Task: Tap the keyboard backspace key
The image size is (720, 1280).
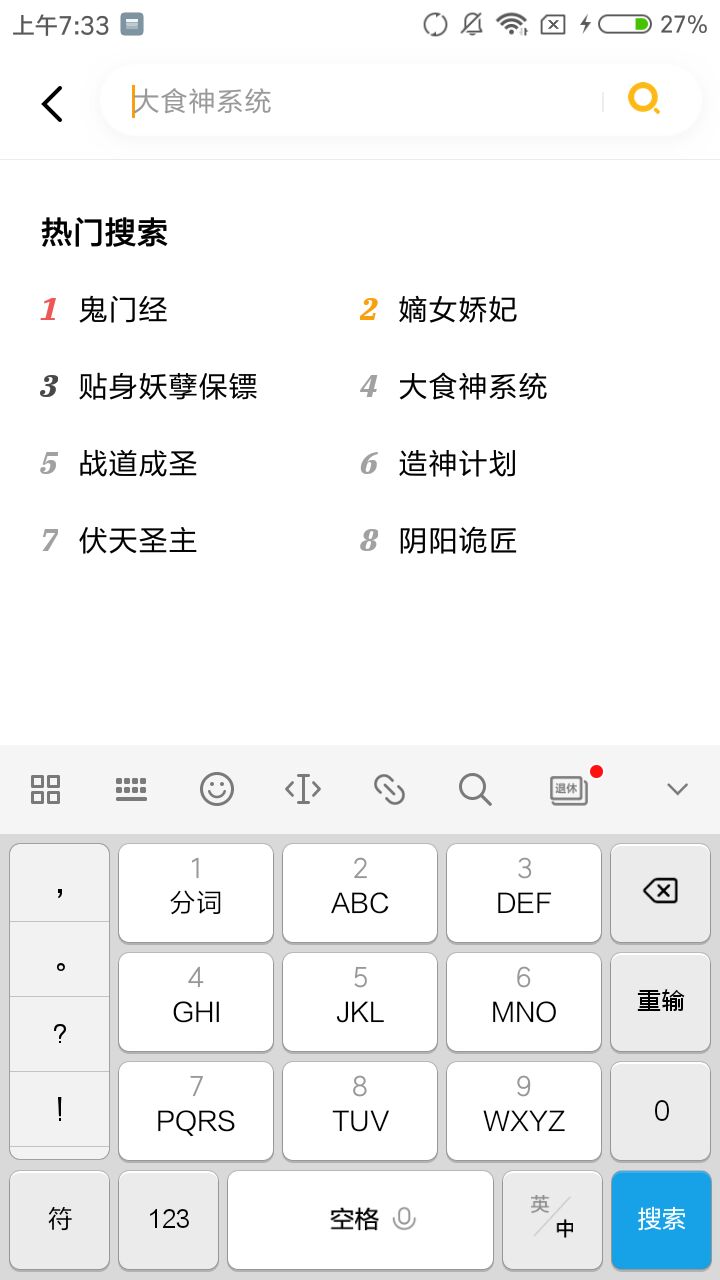Action: pos(661,892)
